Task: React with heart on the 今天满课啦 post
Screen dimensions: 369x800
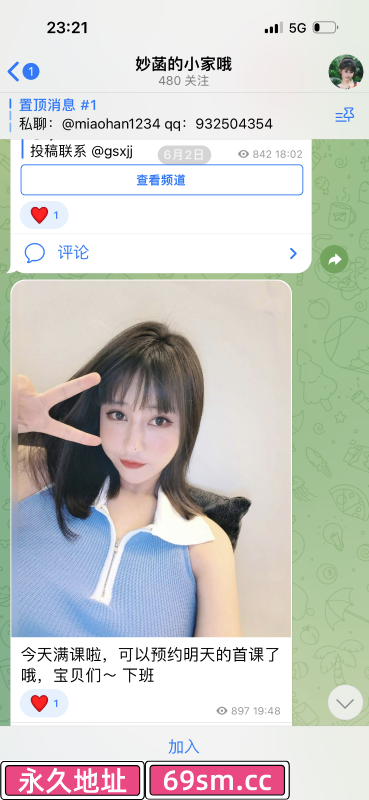Action: point(44,704)
